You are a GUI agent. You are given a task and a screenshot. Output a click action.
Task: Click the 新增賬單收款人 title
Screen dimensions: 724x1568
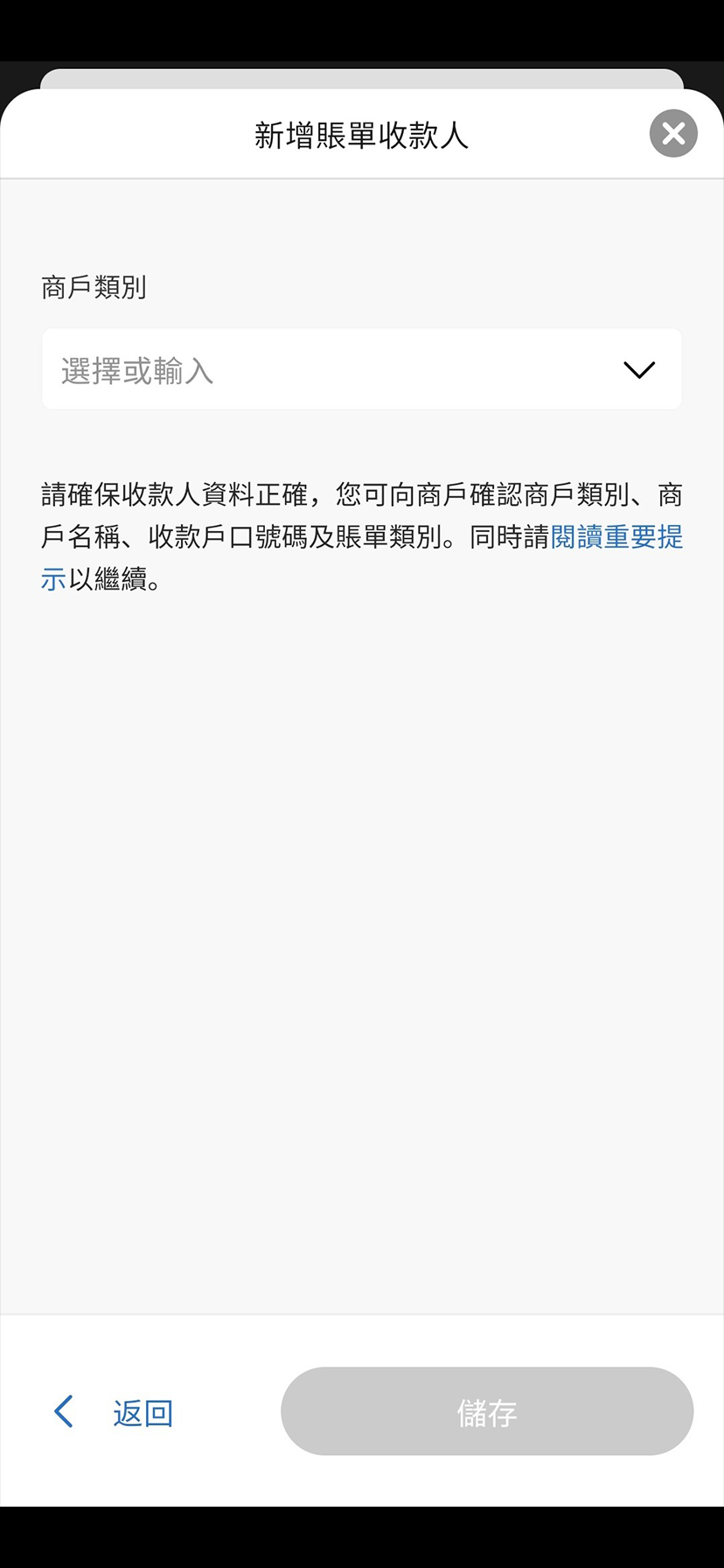361,133
